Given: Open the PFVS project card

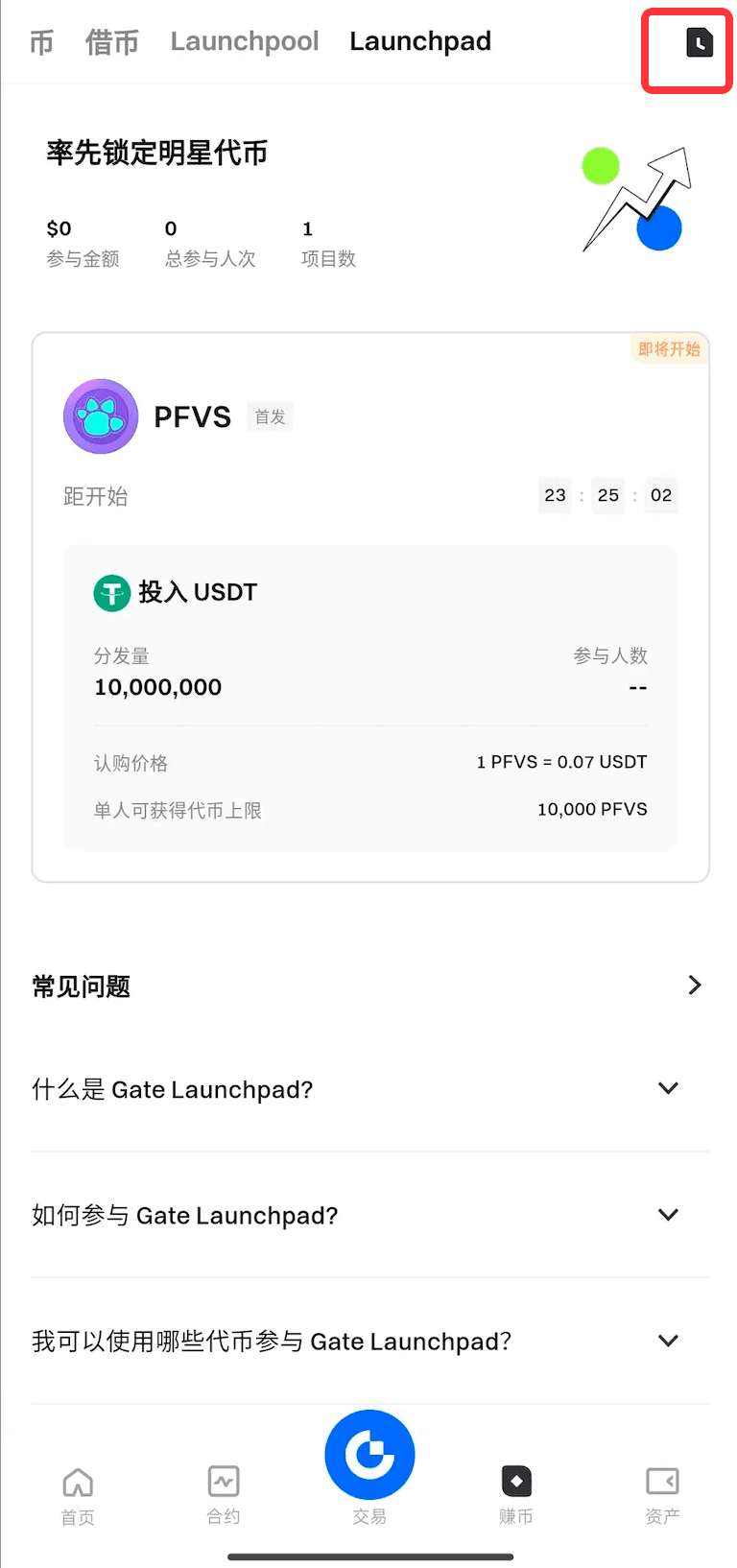Looking at the screenshot, I should (370, 606).
